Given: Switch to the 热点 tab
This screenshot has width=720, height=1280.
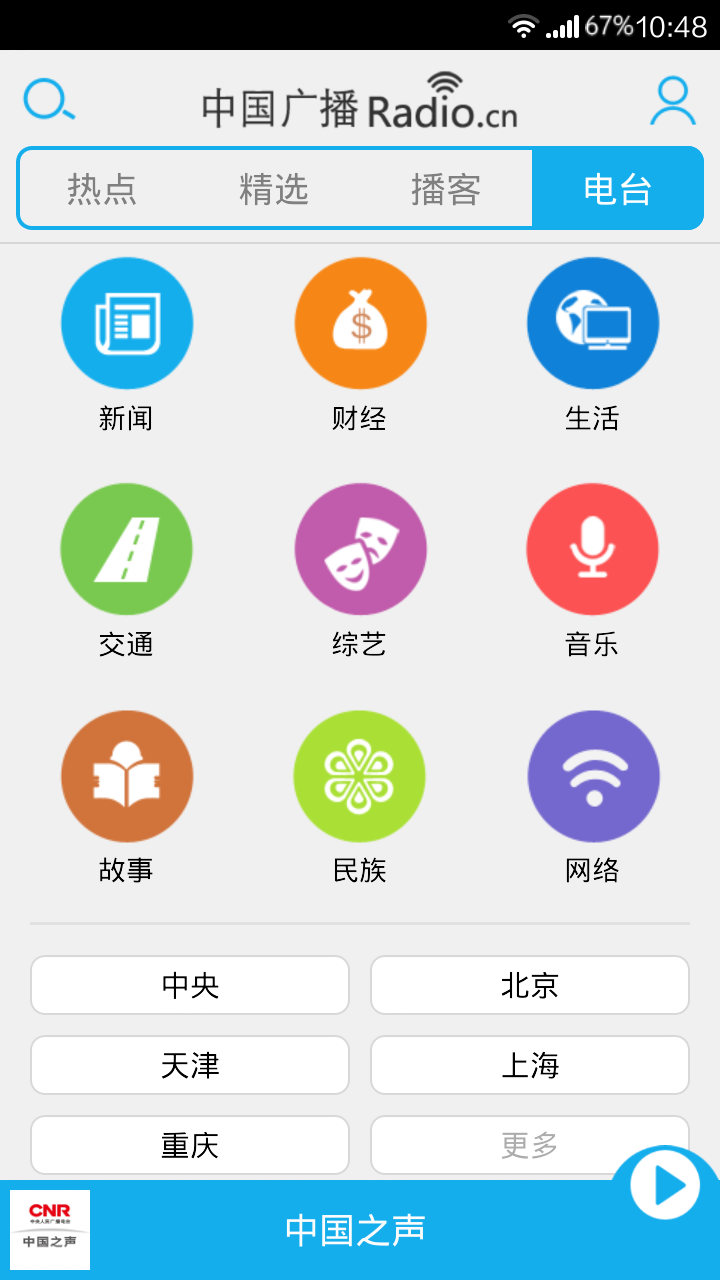Looking at the screenshot, I should coord(102,189).
